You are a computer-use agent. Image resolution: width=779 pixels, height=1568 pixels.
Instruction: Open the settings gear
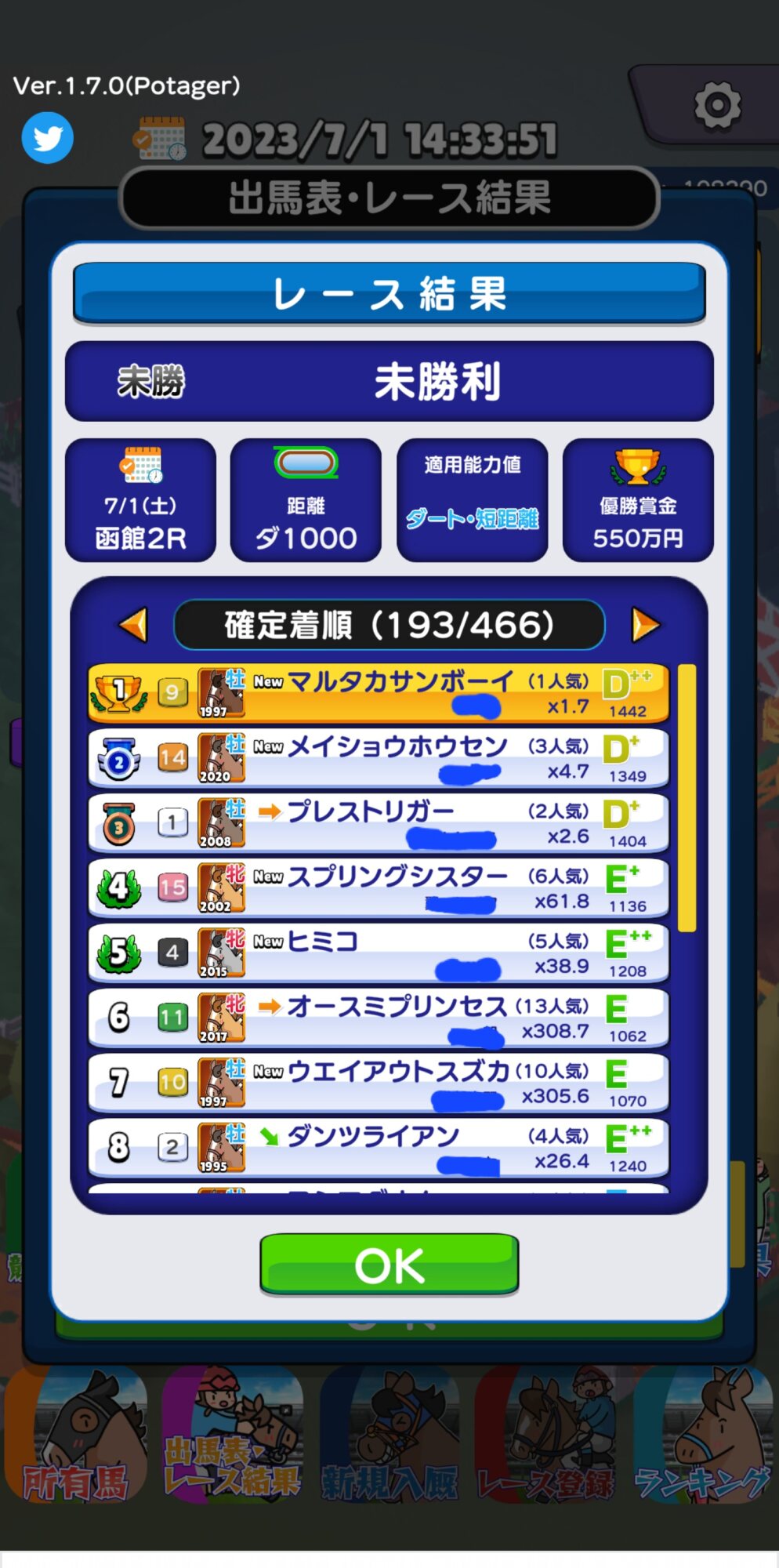pos(717,104)
